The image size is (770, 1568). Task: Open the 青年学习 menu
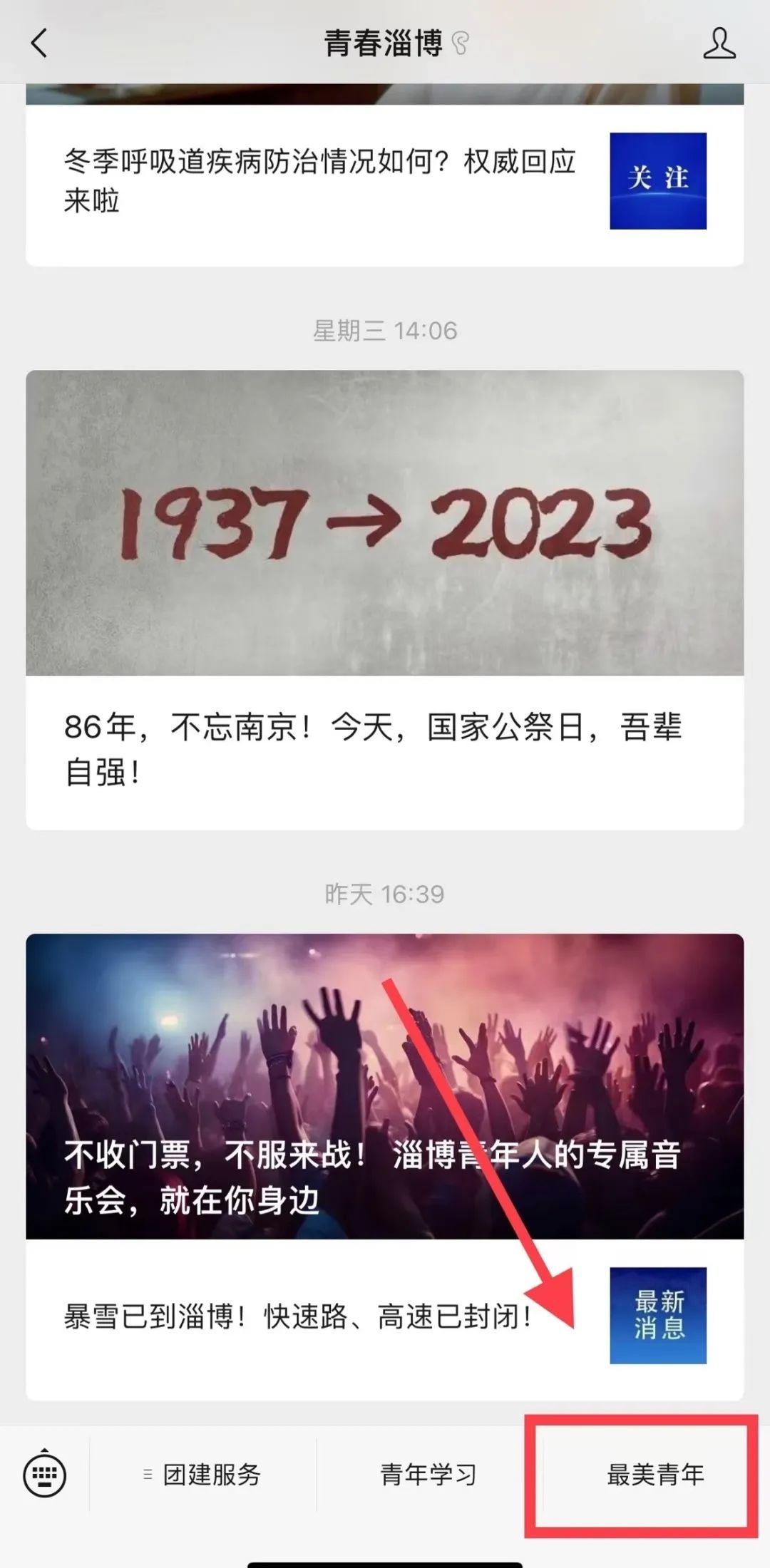click(x=428, y=1475)
